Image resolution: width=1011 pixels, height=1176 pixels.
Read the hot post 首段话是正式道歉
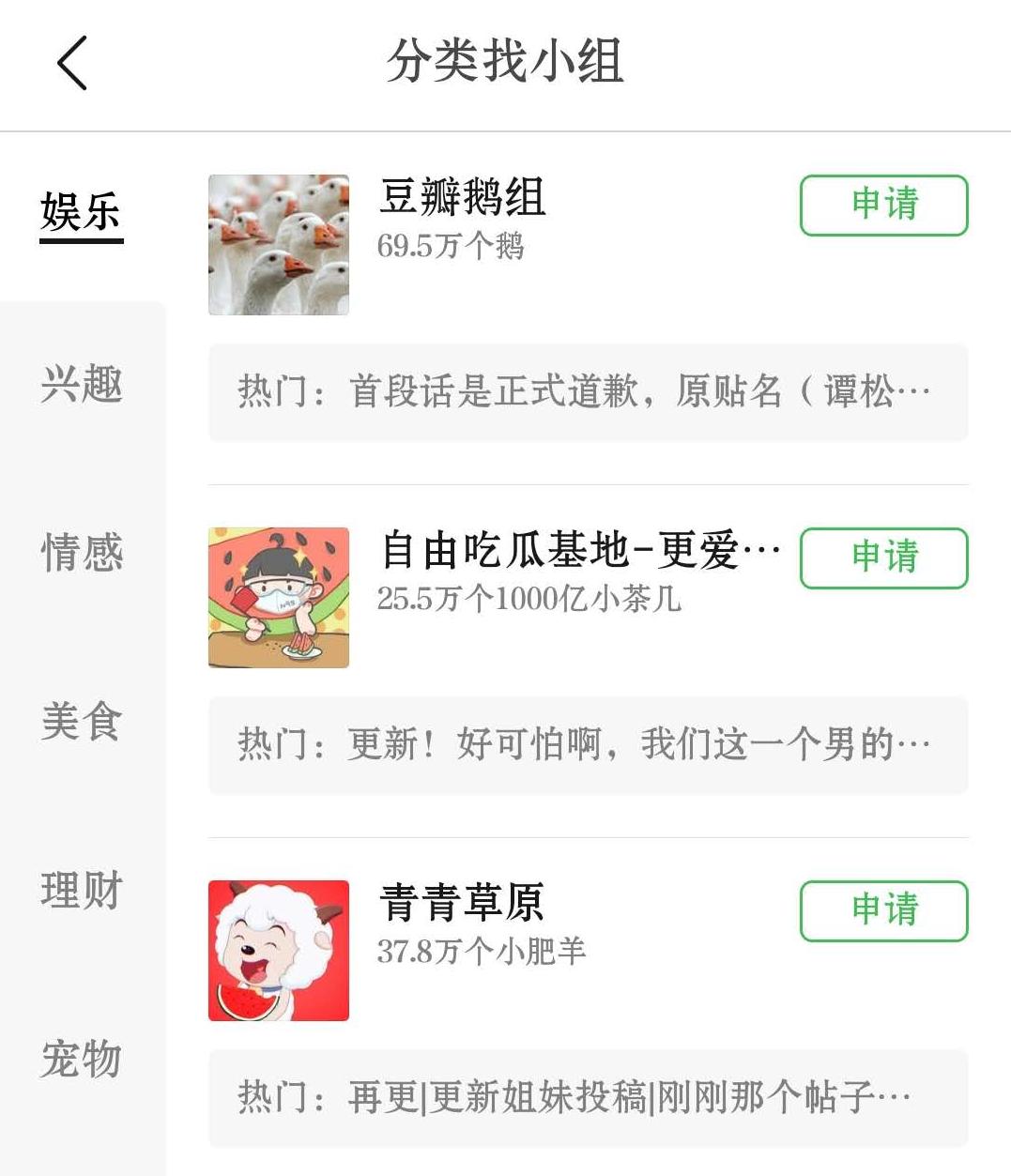click(x=588, y=392)
